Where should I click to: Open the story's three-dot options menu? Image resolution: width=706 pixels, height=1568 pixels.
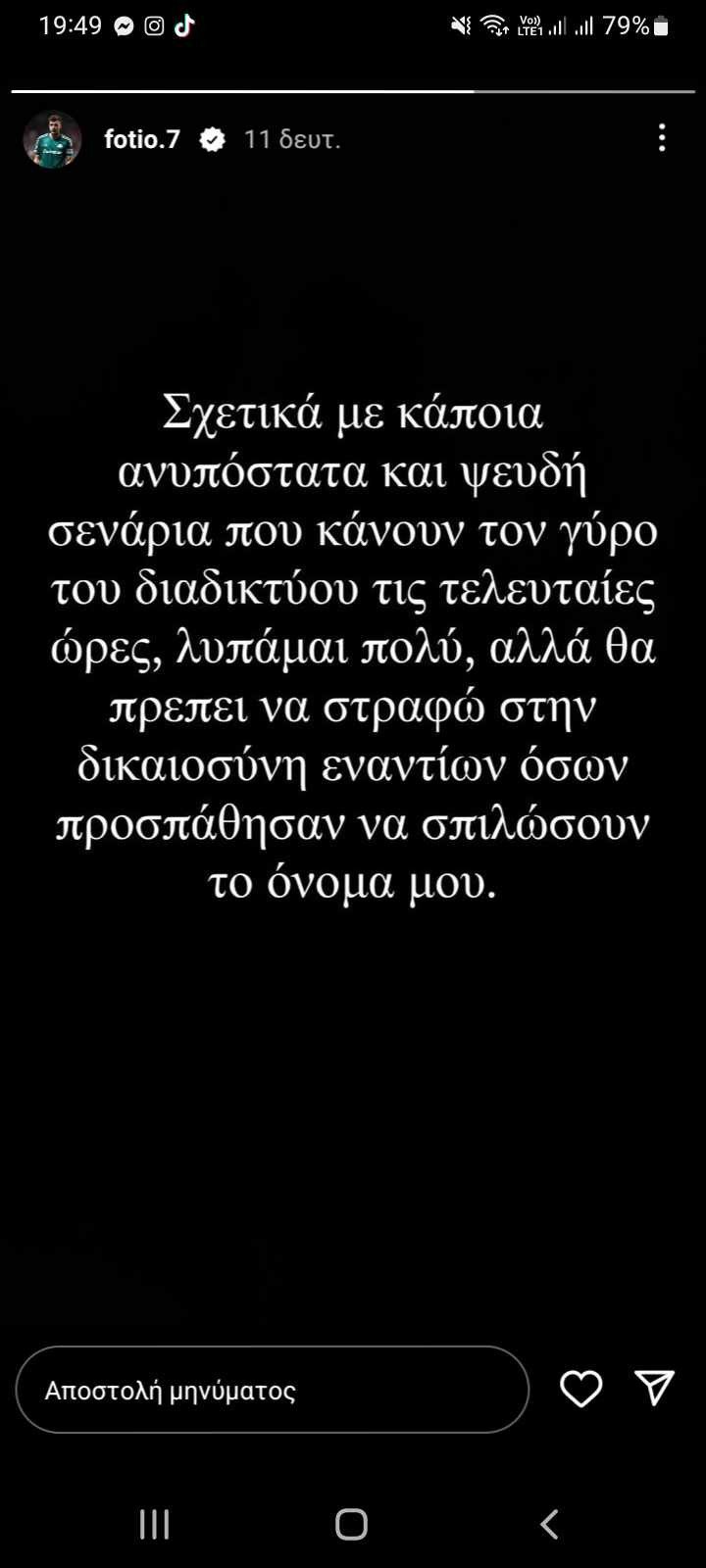(x=663, y=138)
